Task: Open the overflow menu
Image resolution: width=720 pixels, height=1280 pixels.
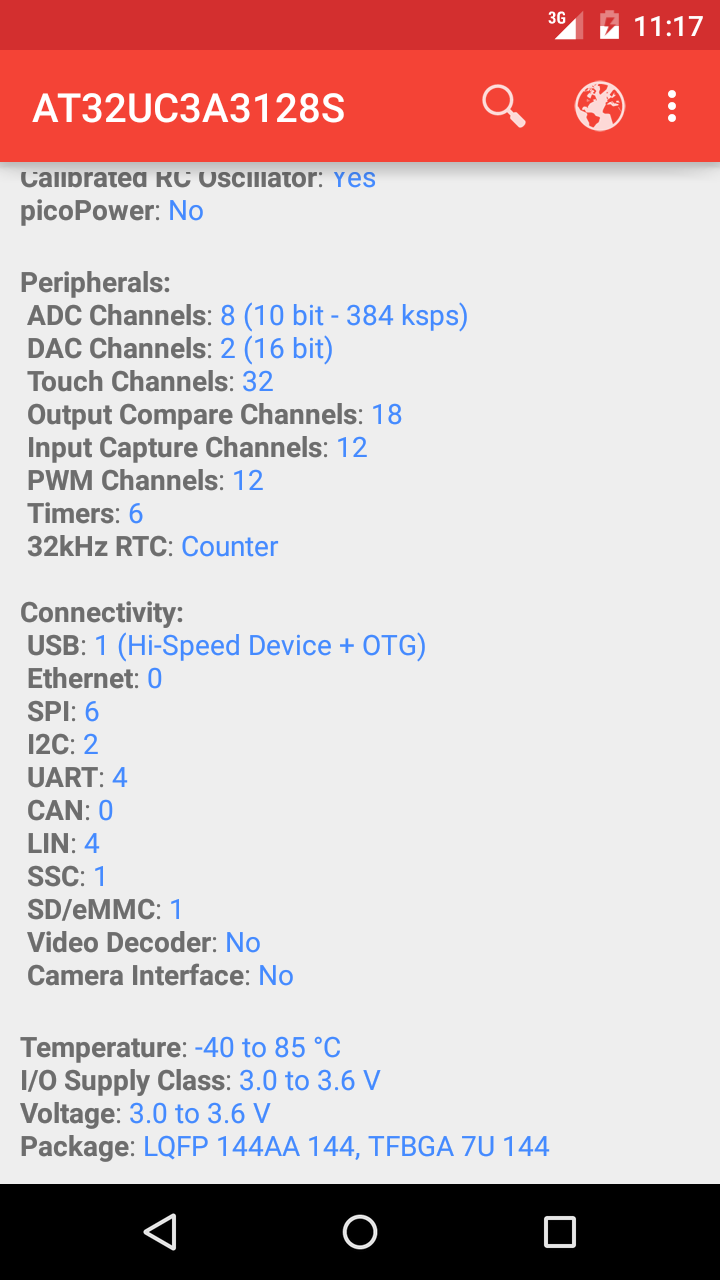Action: [x=671, y=106]
